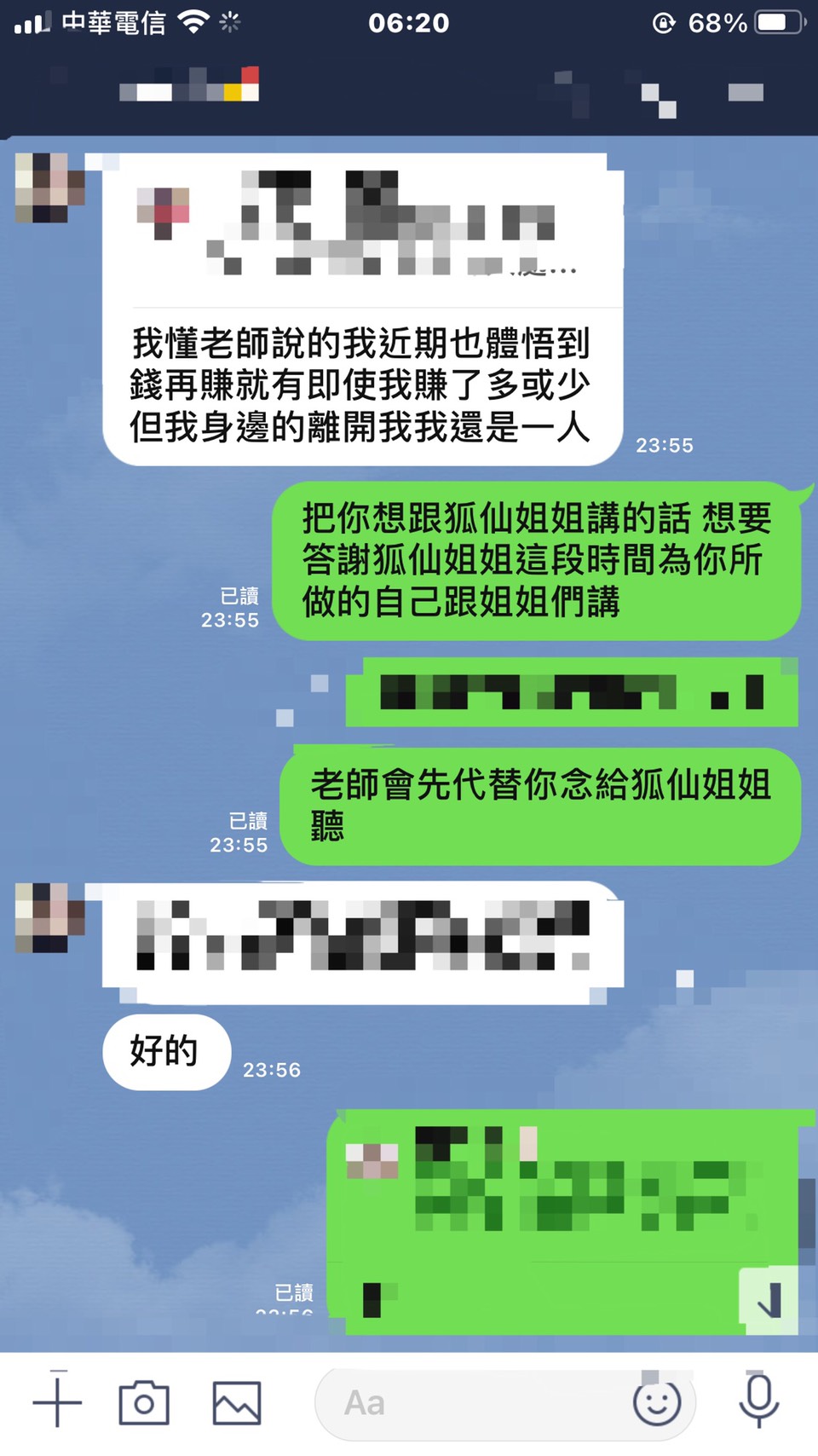Open the photo gallery picker

[x=236, y=1402]
